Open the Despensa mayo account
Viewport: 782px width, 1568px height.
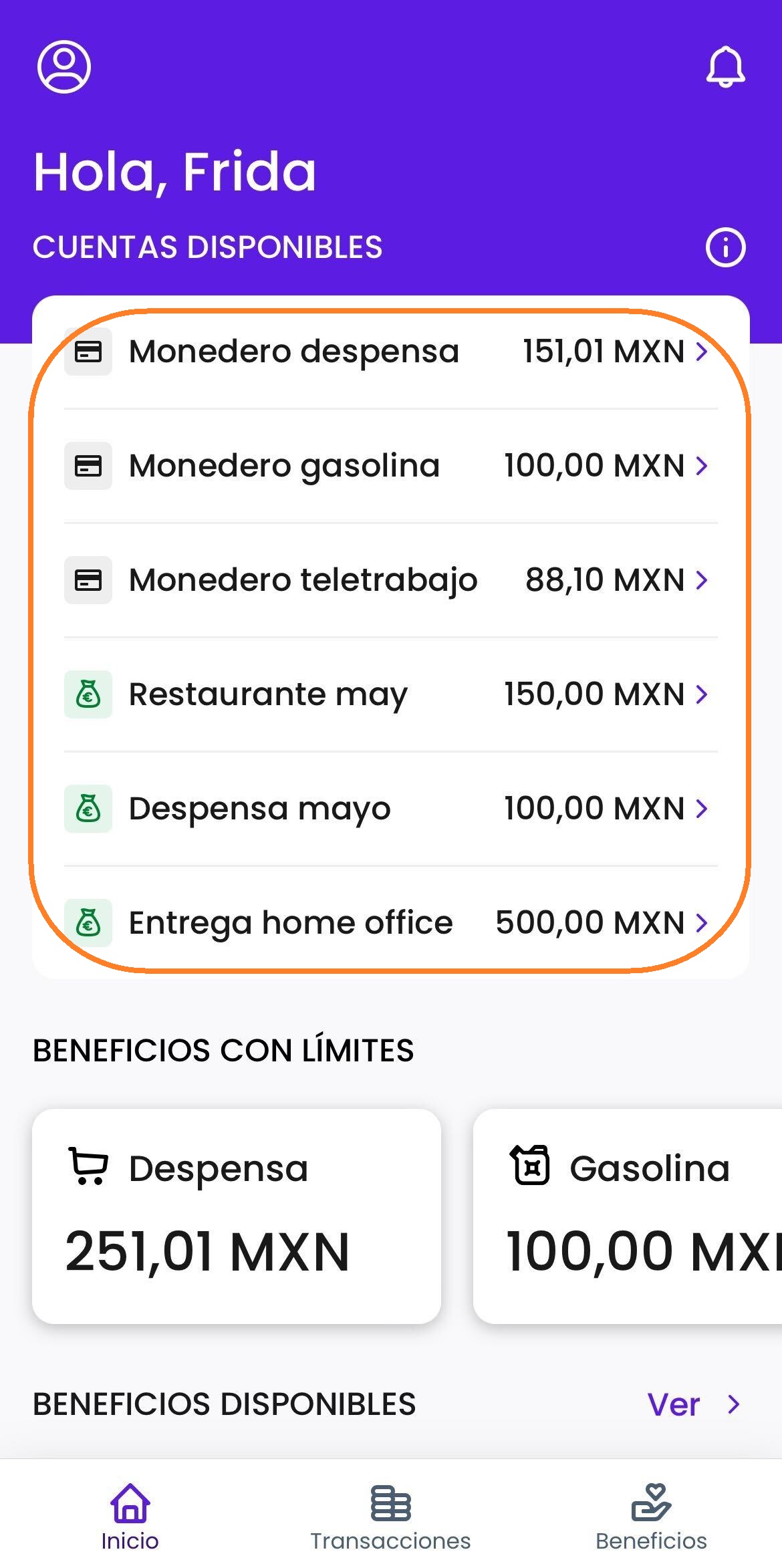[x=390, y=809]
